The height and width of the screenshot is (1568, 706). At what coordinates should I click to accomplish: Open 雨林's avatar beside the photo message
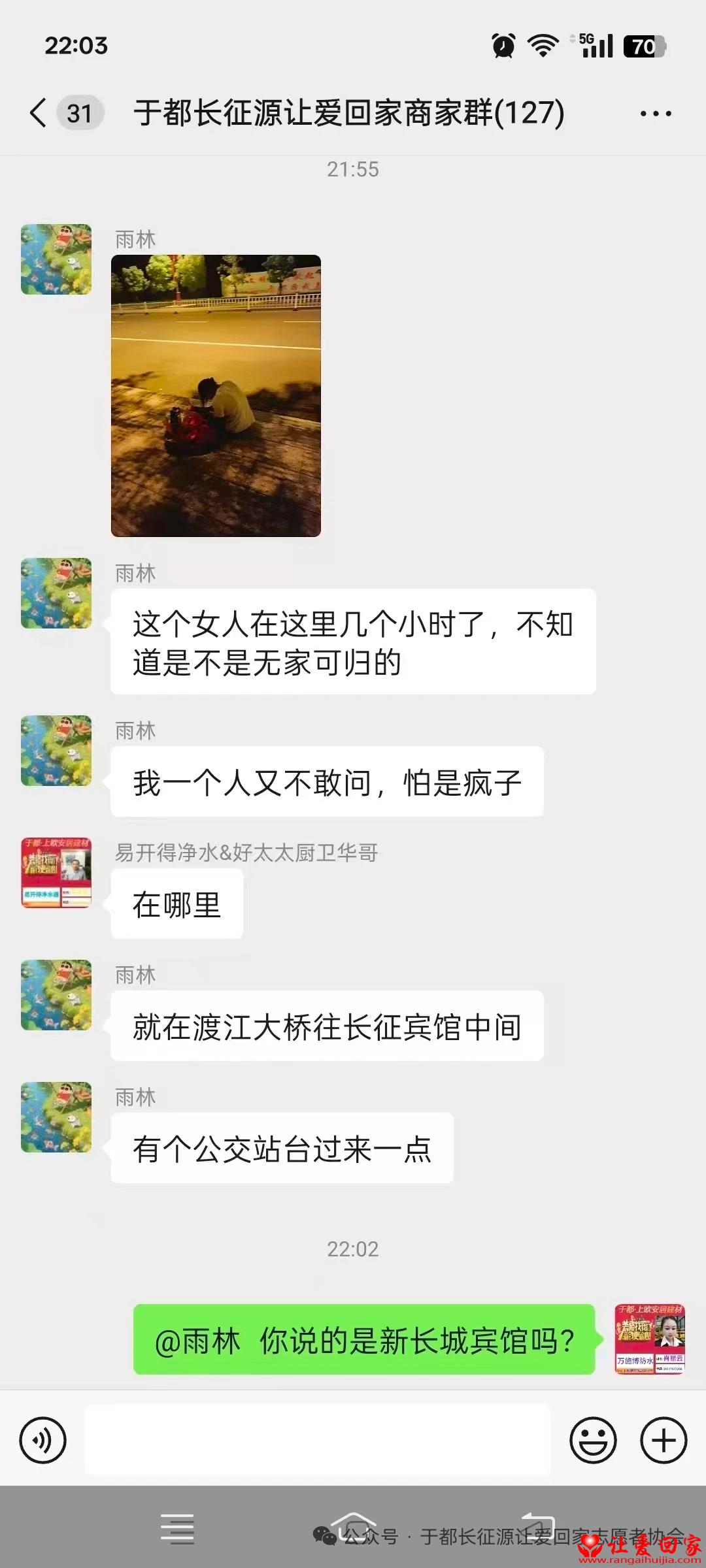coord(56,259)
